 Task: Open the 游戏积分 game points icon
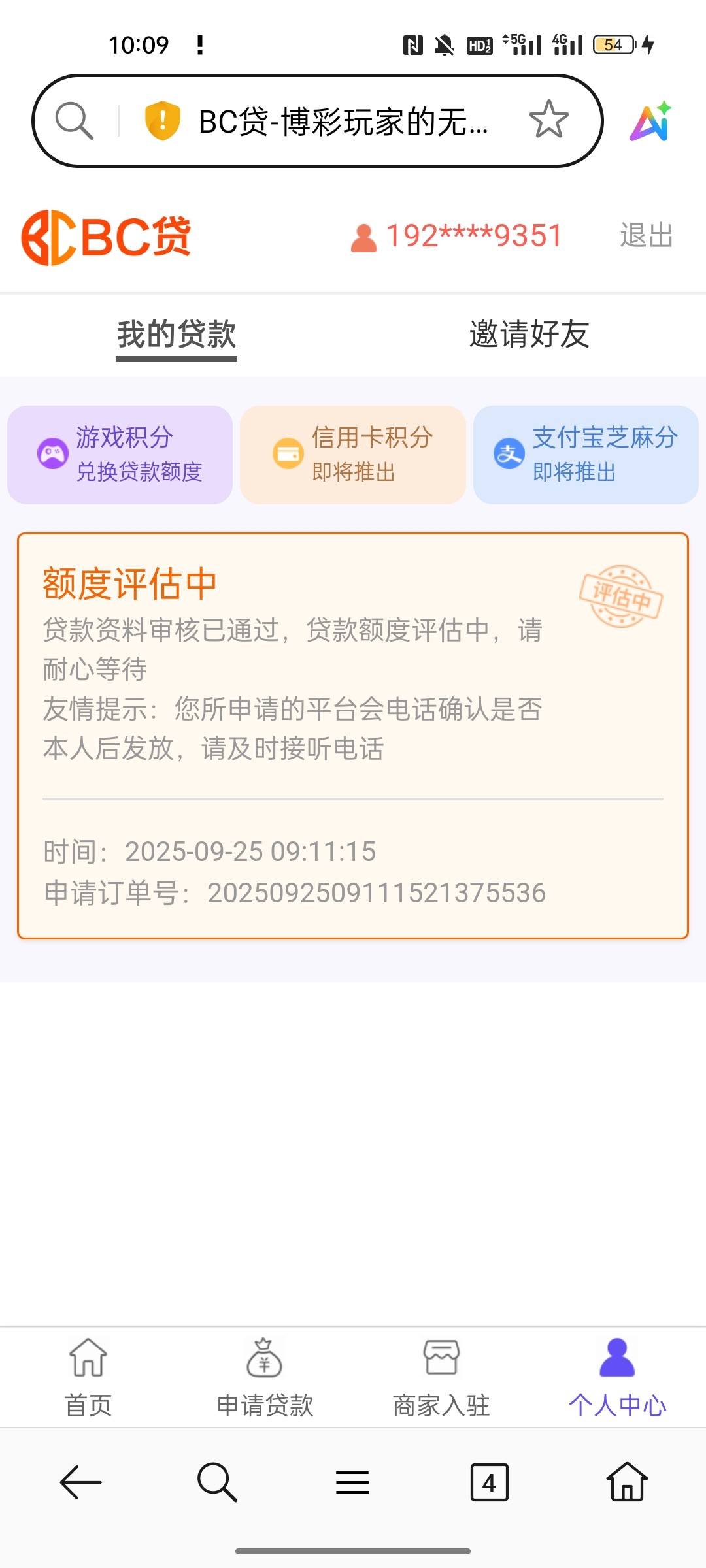pyautogui.click(x=51, y=455)
